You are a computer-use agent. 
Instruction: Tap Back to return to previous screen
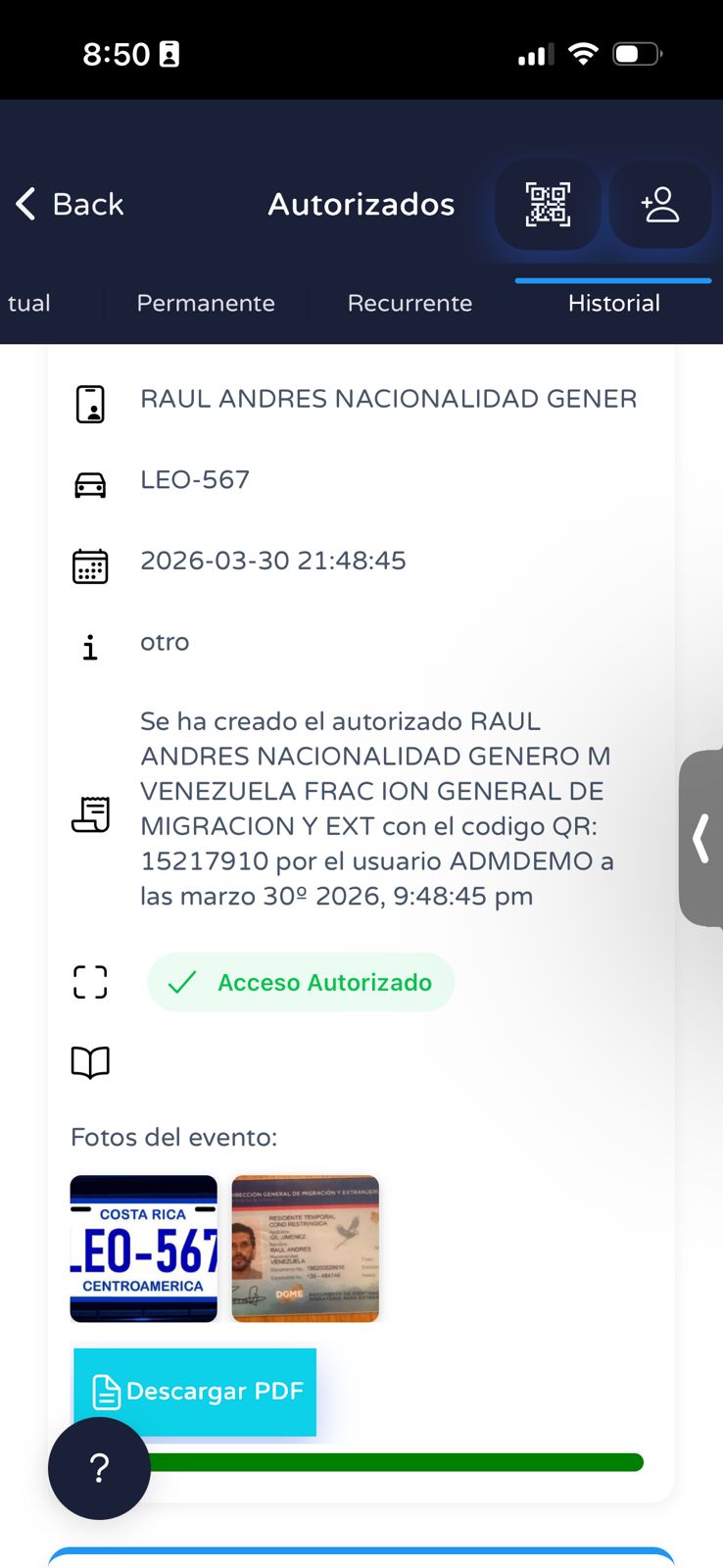point(69,205)
